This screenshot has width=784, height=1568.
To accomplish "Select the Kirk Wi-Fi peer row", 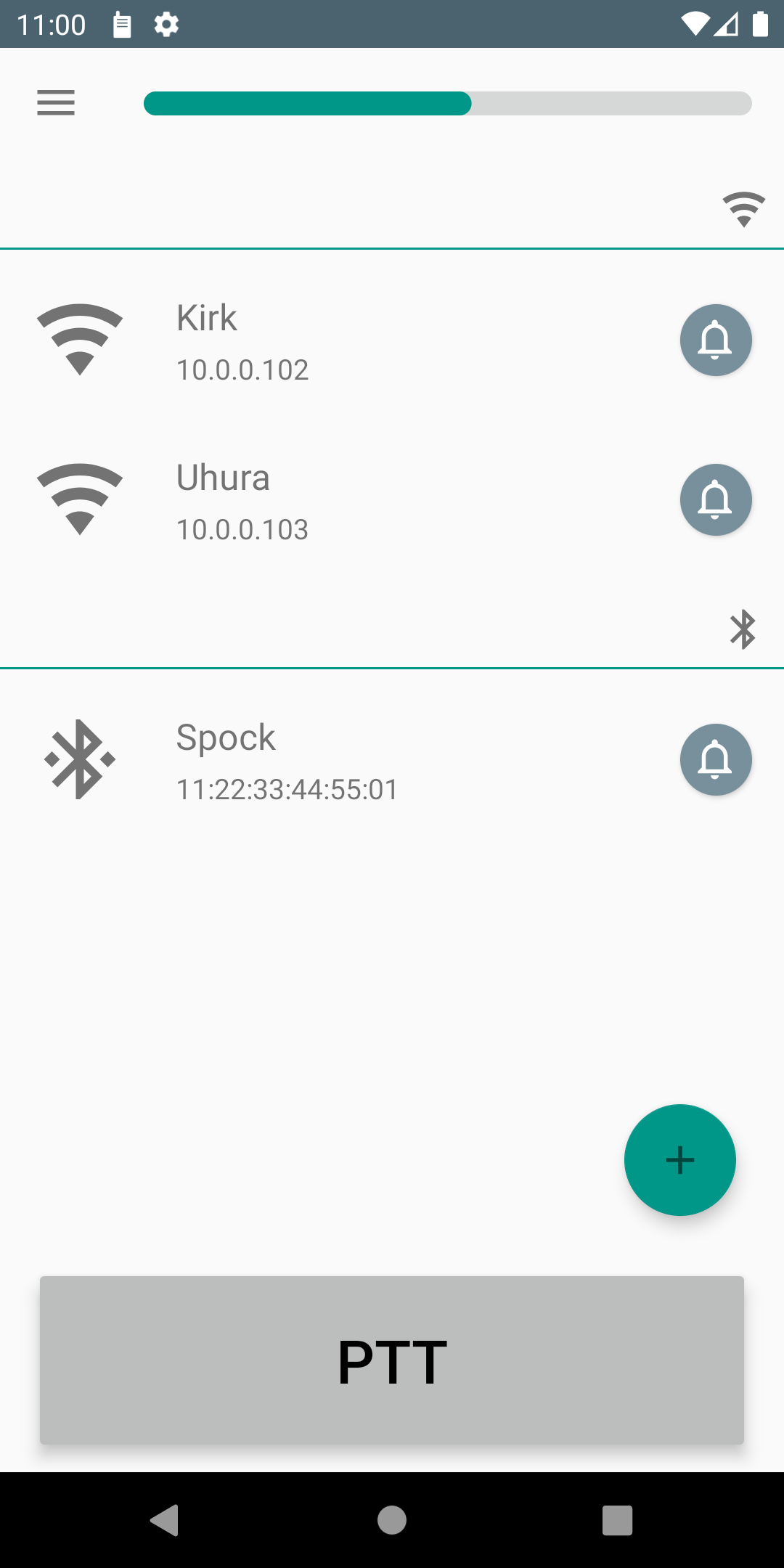I will pos(348,341).
